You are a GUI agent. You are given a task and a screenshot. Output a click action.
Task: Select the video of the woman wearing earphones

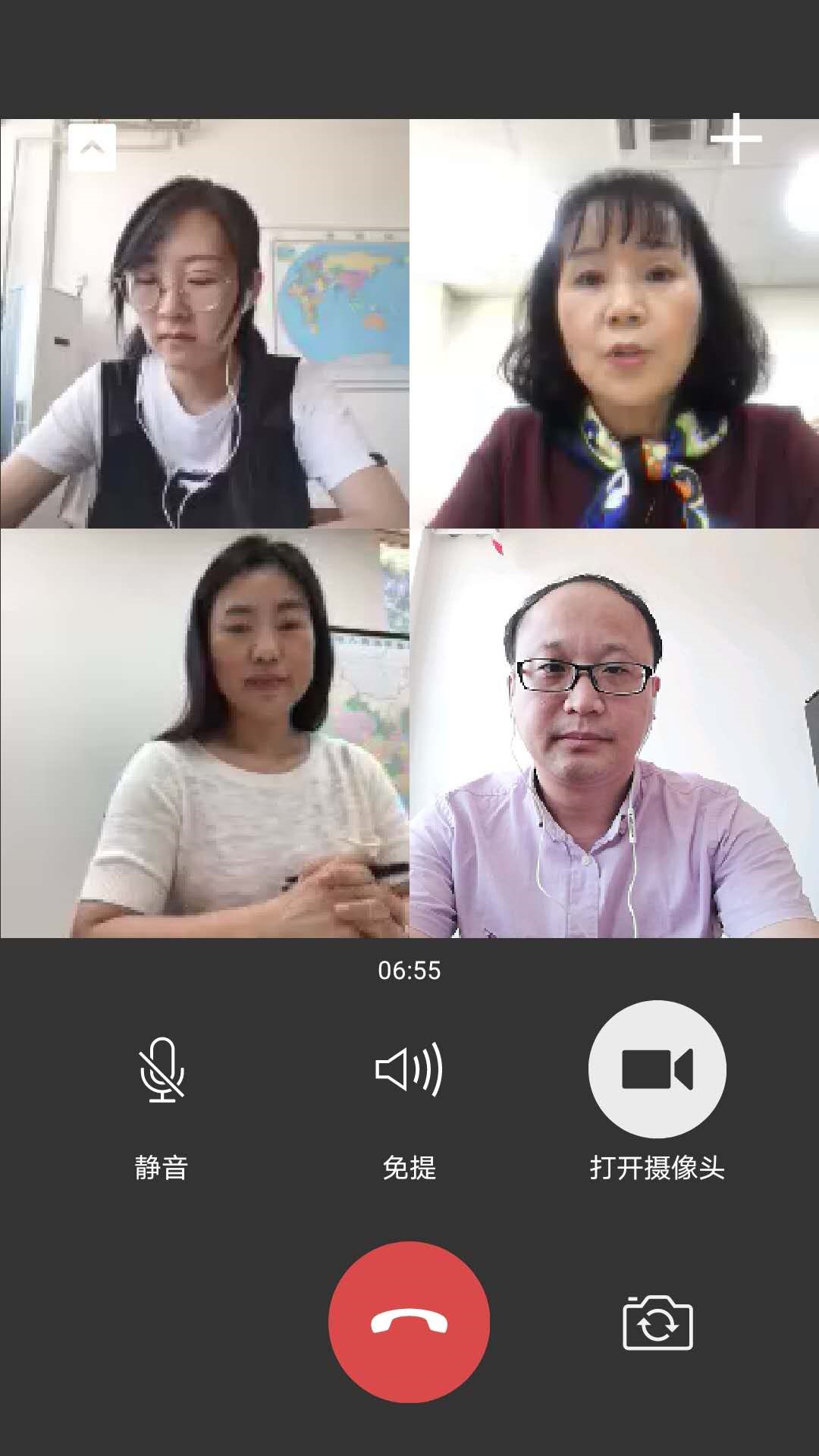(205, 324)
